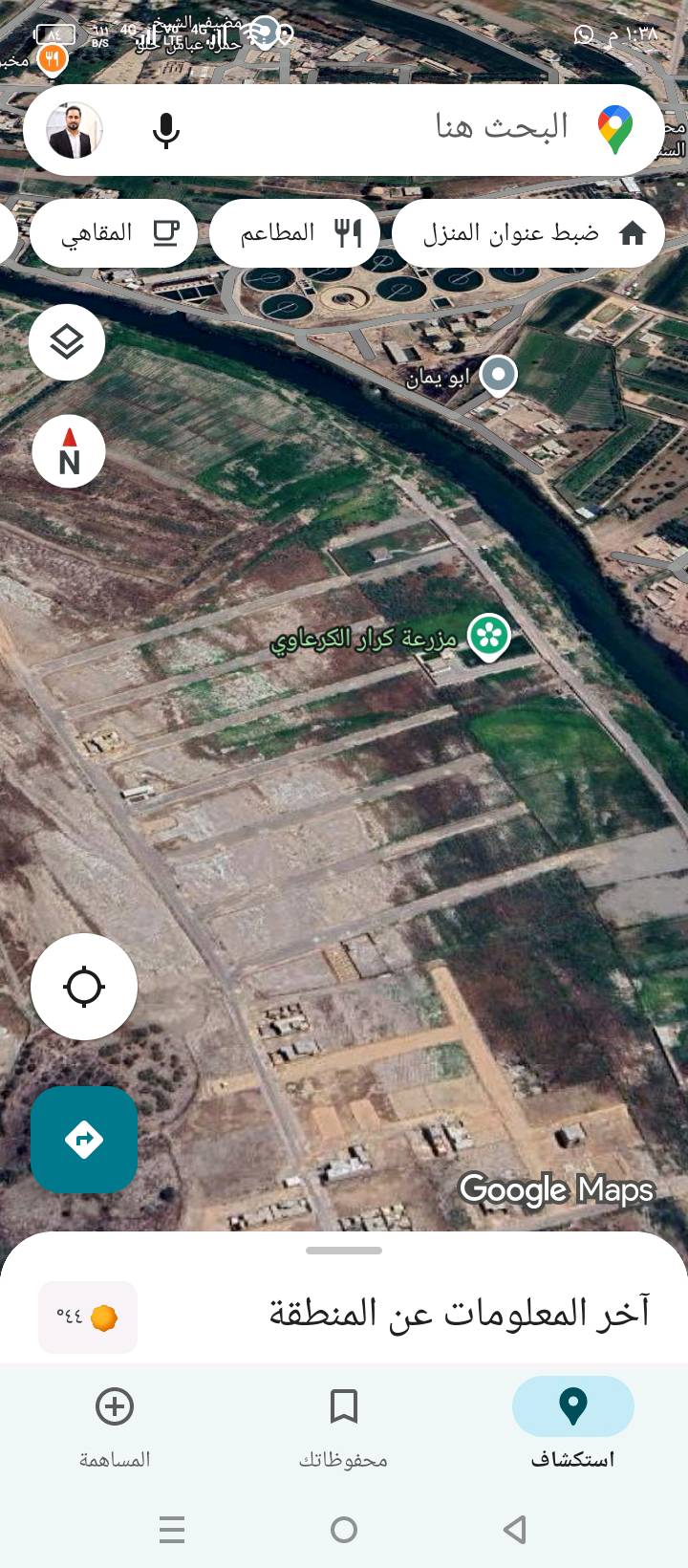Start voice search with the microphone

click(166, 131)
